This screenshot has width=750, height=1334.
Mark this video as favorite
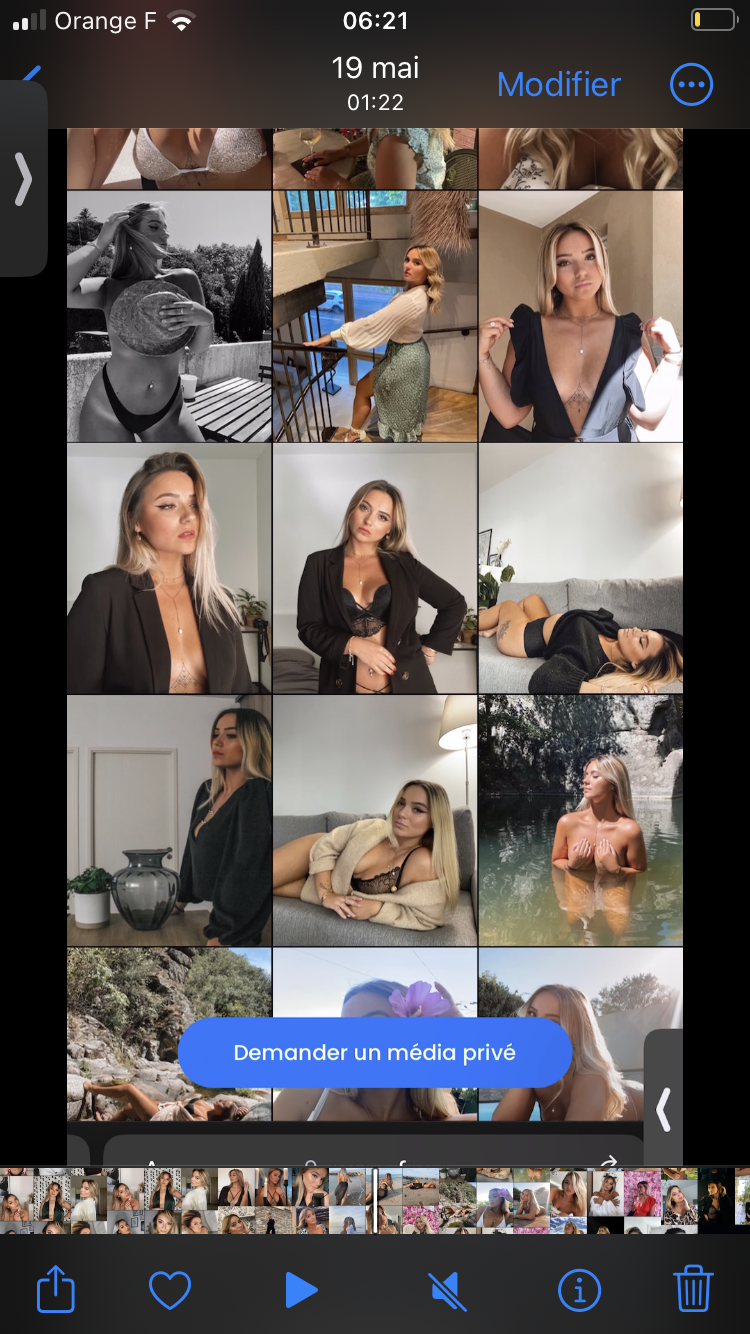[170, 1290]
